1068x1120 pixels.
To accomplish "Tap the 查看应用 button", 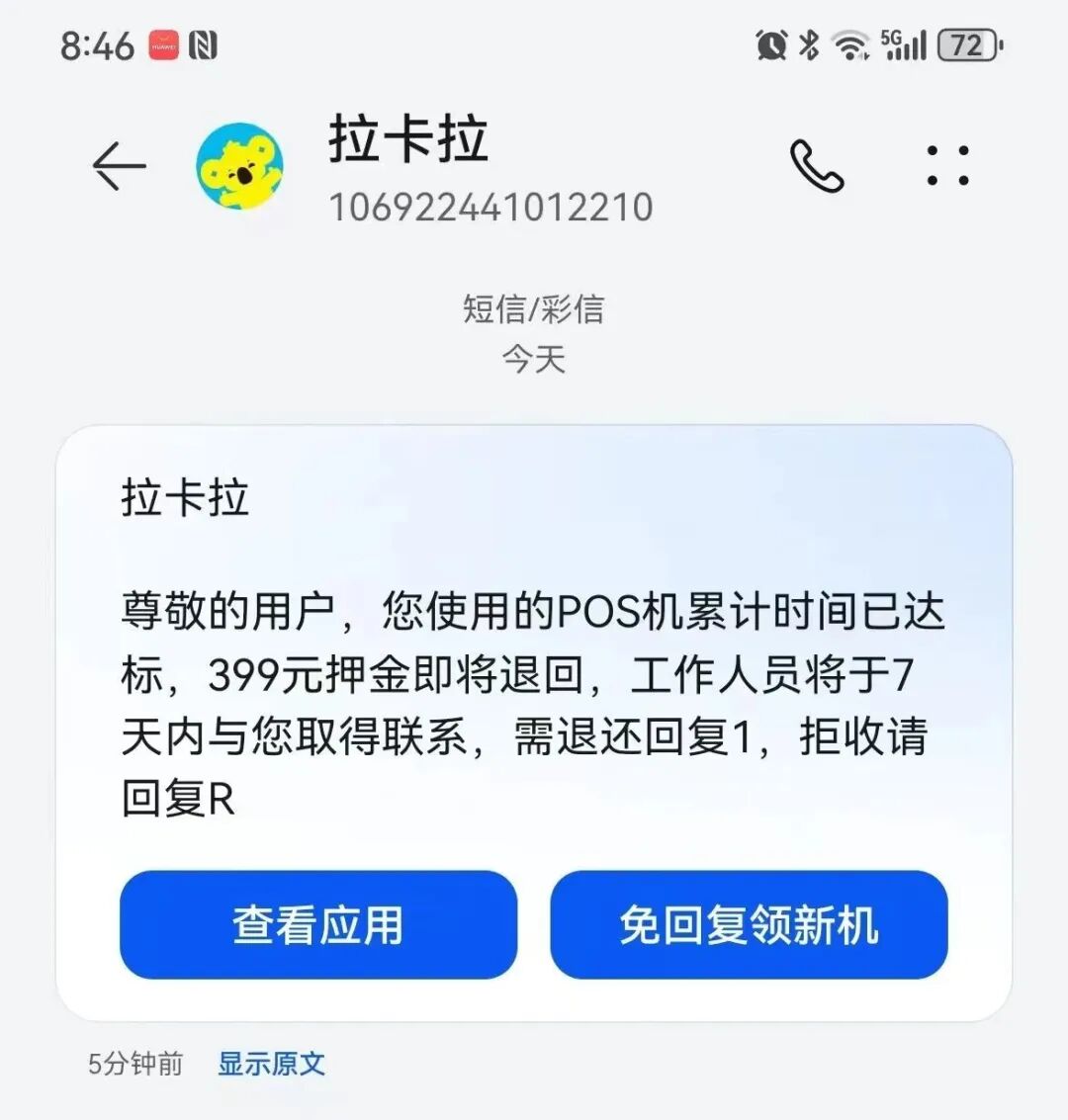I will (x=318, y=925).
